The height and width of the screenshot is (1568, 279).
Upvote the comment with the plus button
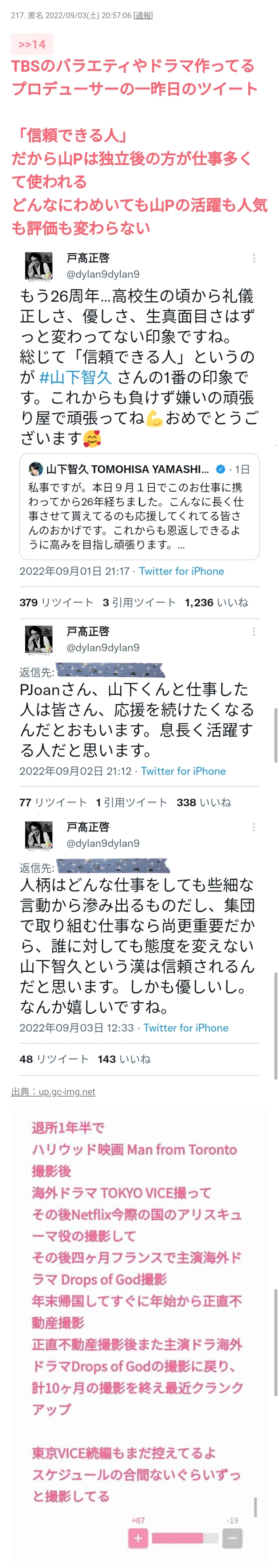pyautogui.click(x=138, y=1538)
